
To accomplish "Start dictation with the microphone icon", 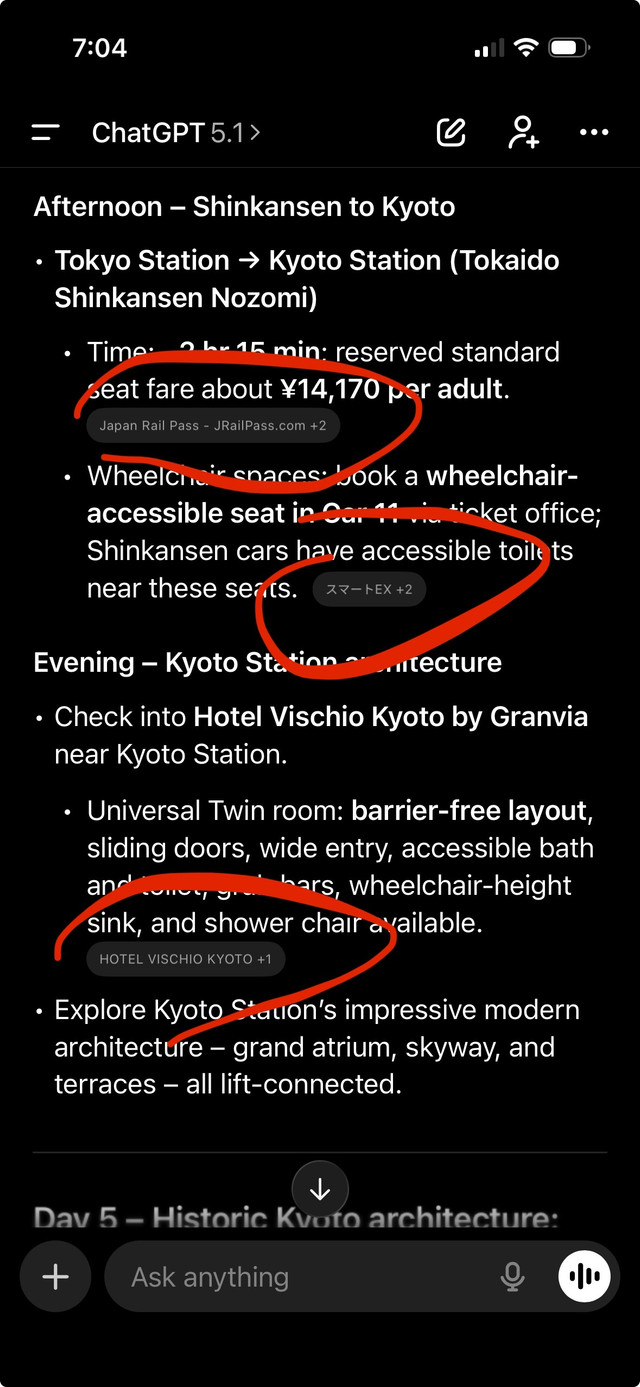I will tap(512, 1277).
